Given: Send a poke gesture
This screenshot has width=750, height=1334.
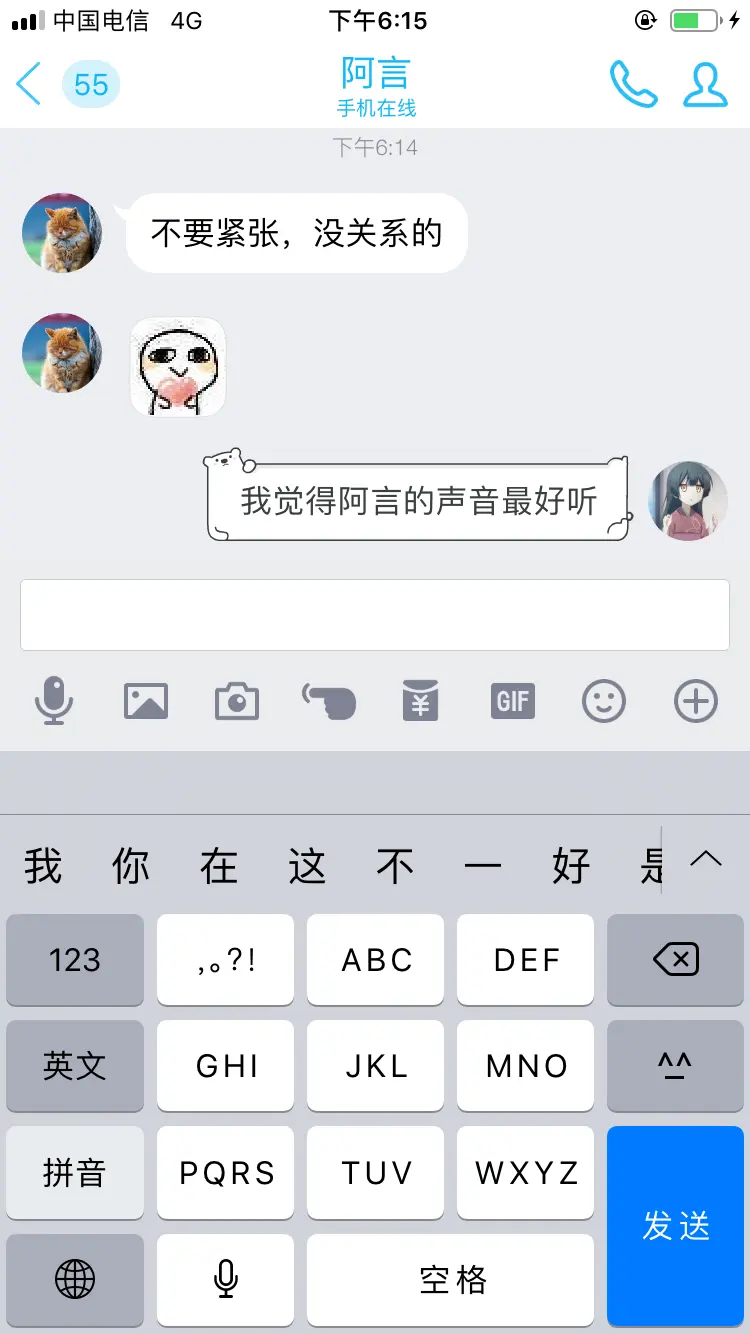Looking at the screenshot, I should [329, 701].
